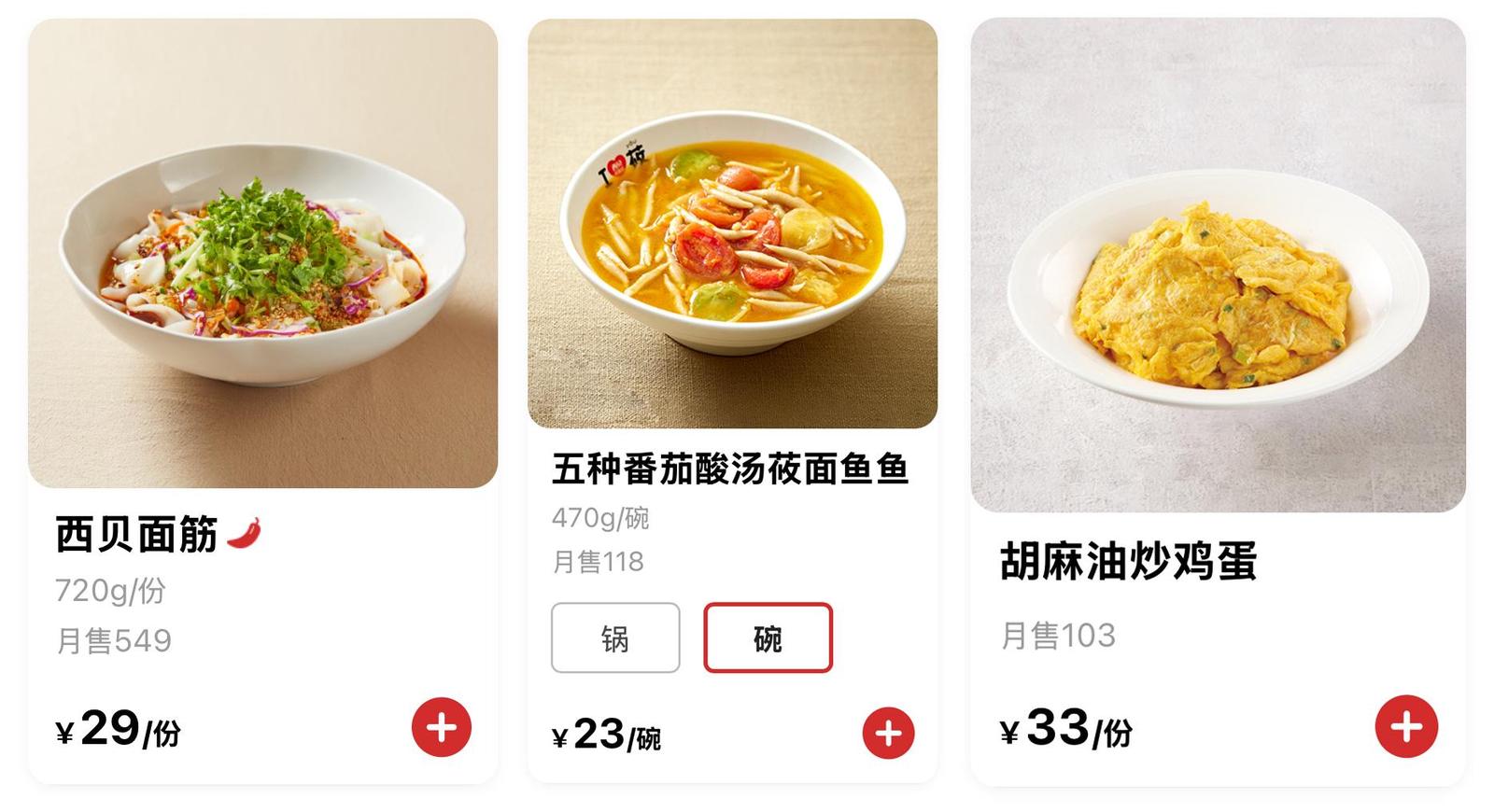Add 胡麻油炒鸡蛋 to the cart
Image resolution: width=1494 pixels, height=812 pixels.
(1406, 726)
